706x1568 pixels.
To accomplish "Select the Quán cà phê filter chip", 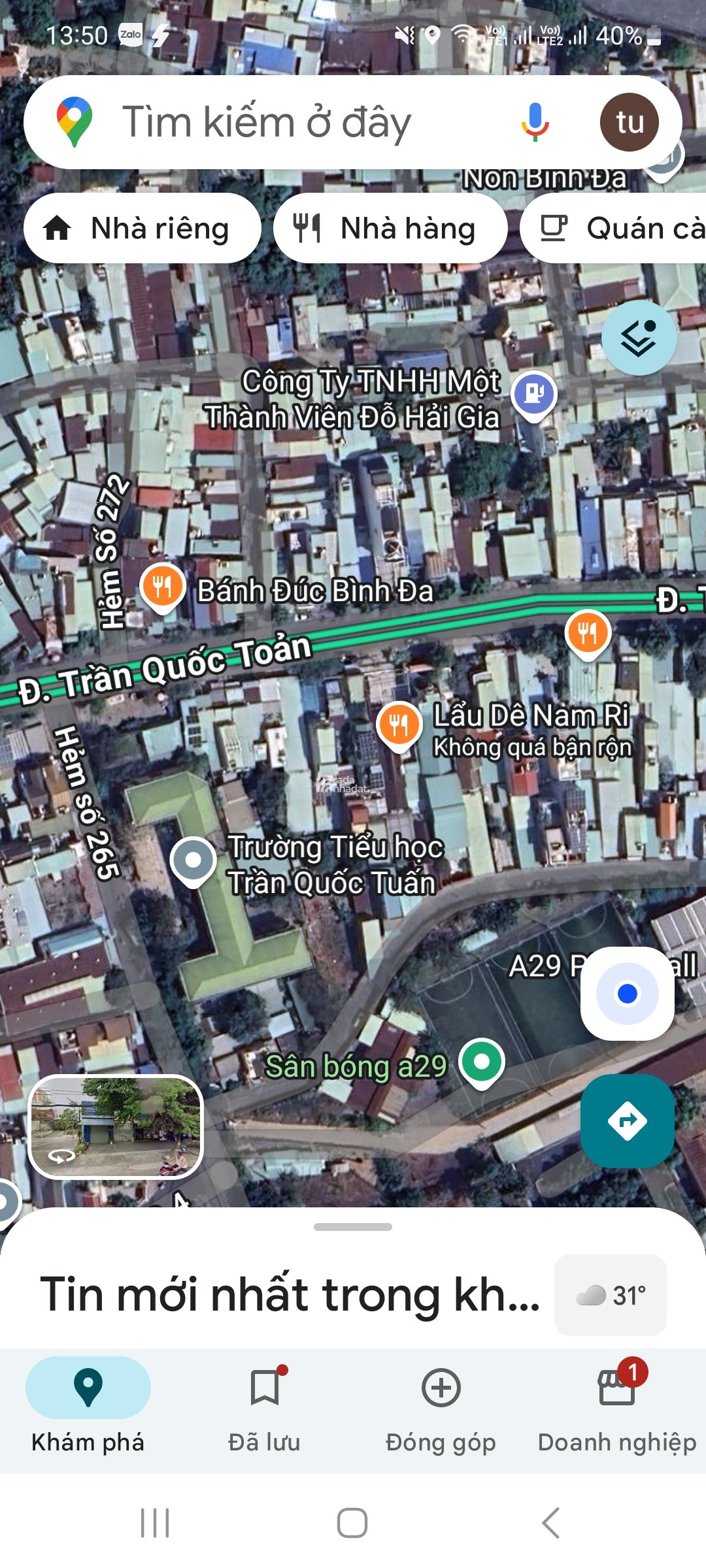I will coord(622,228).
